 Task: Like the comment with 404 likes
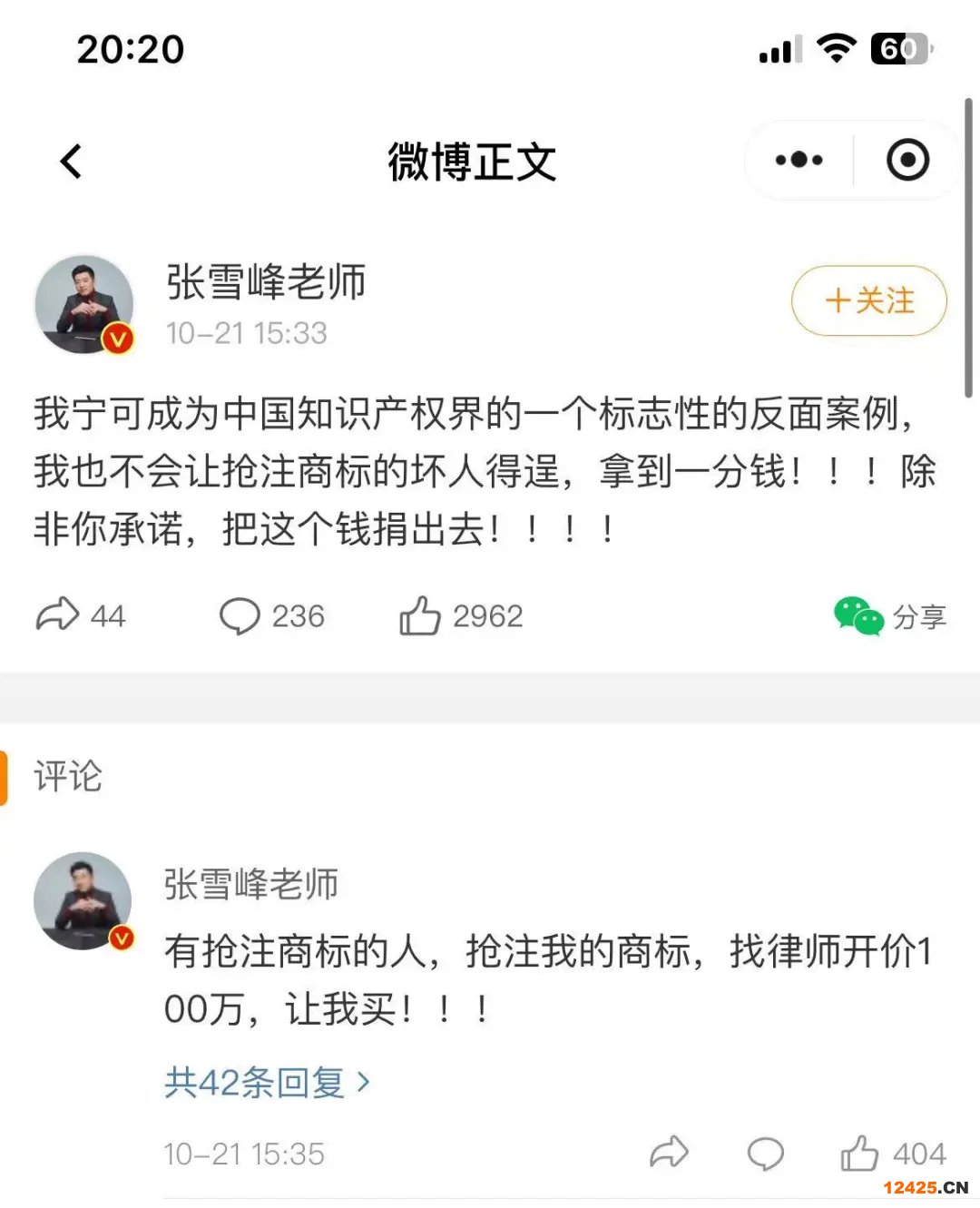tap(859, 1154)
